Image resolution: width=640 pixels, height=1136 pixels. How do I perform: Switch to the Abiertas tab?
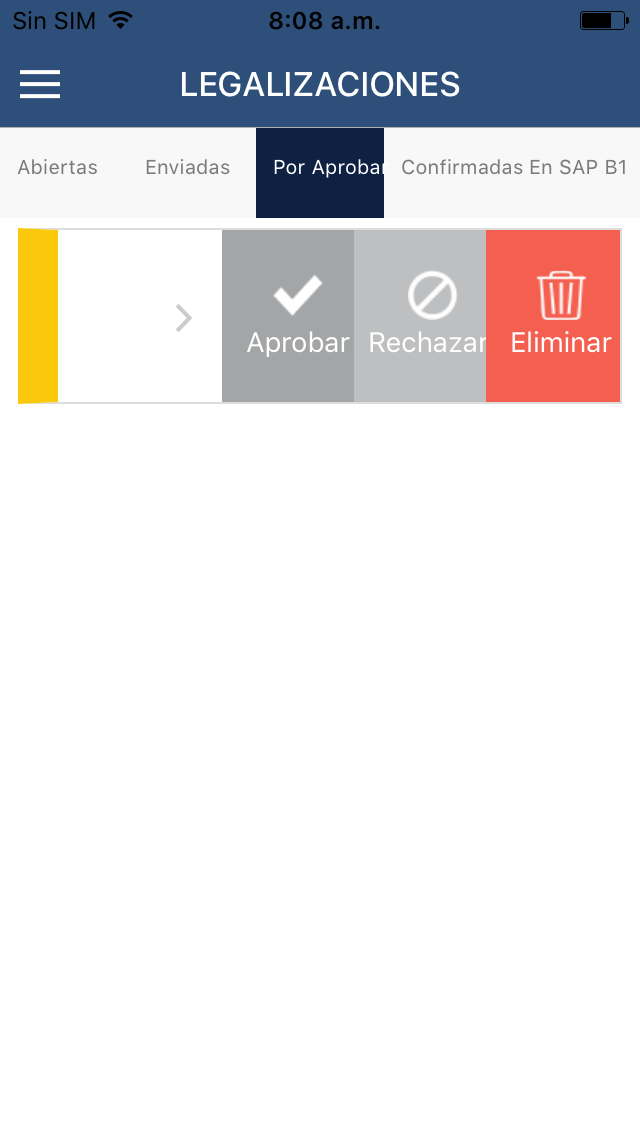(58, 168)
